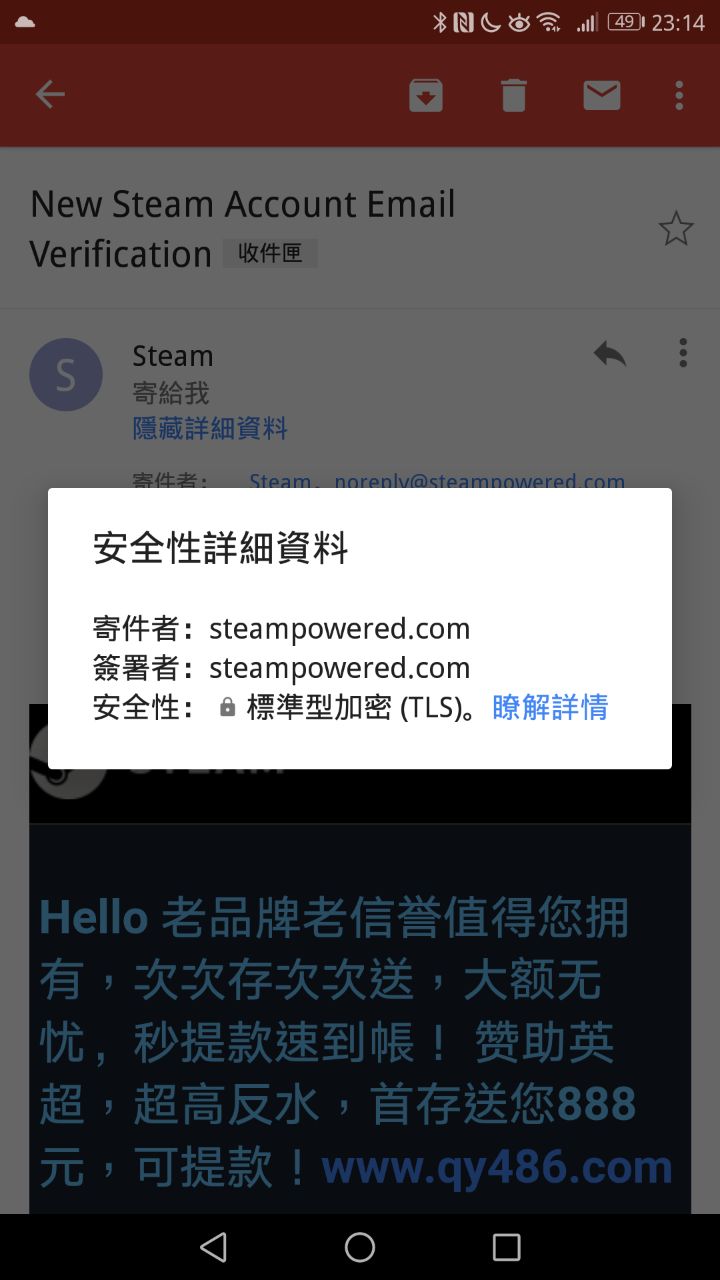The image size is (720, 1280).
Task: Tap the system back button
Action: point(213,1247)
